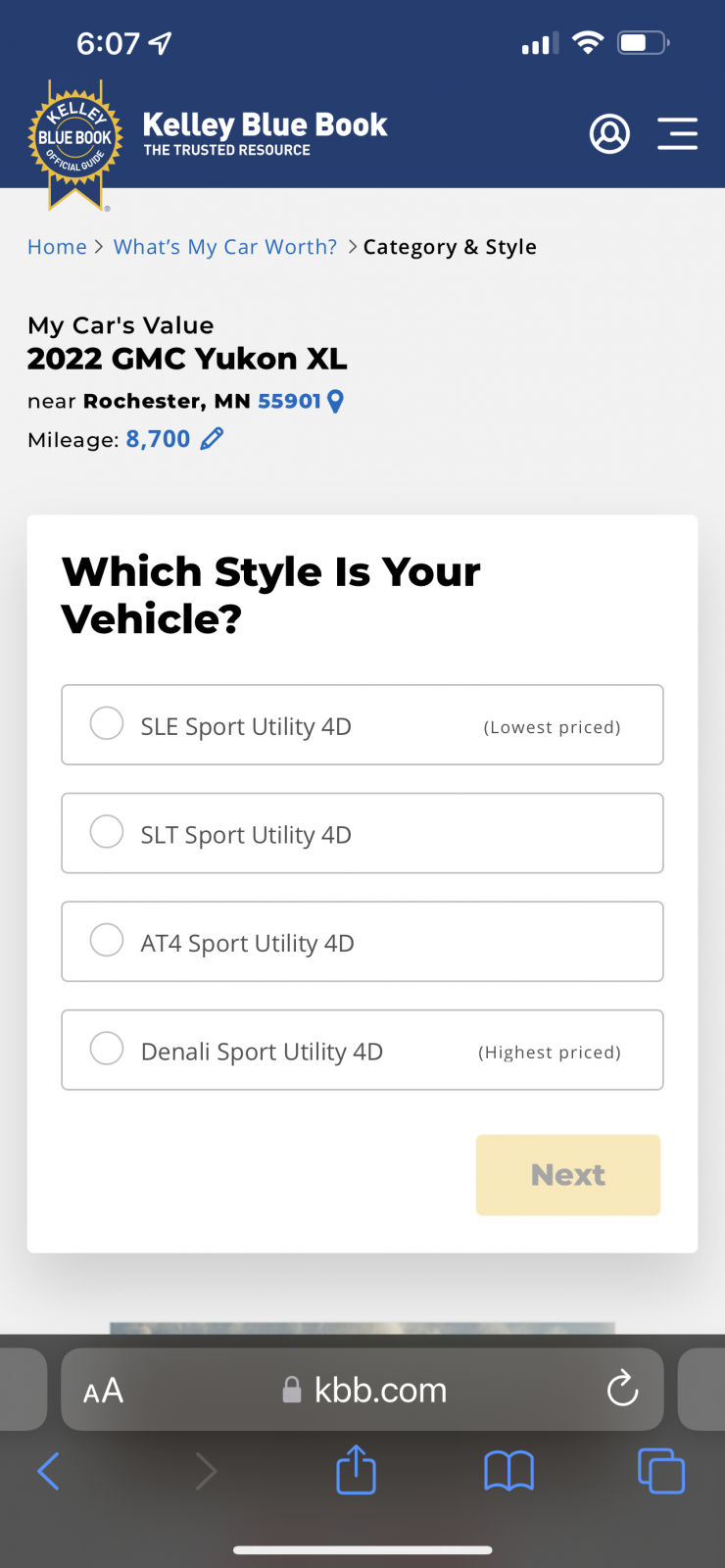Choose AT4 Sport Utility 4D style
The height and width of the screenshot is (1568, 725).
point(362,942)
